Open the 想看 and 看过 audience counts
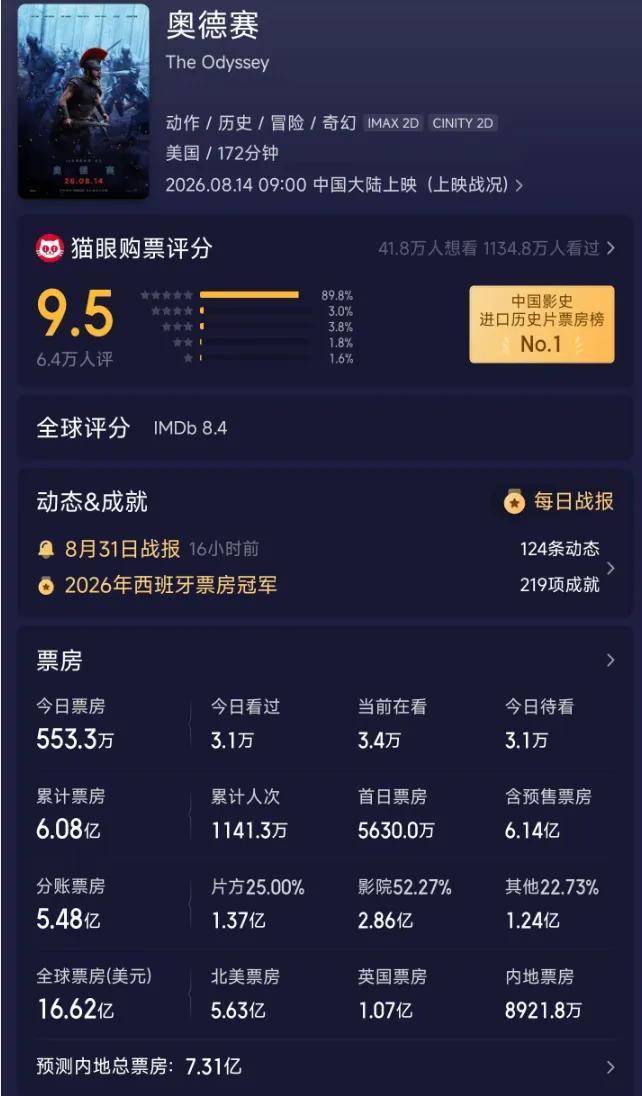The width and height of the screenshot is (642, 1096). point(497,248)
